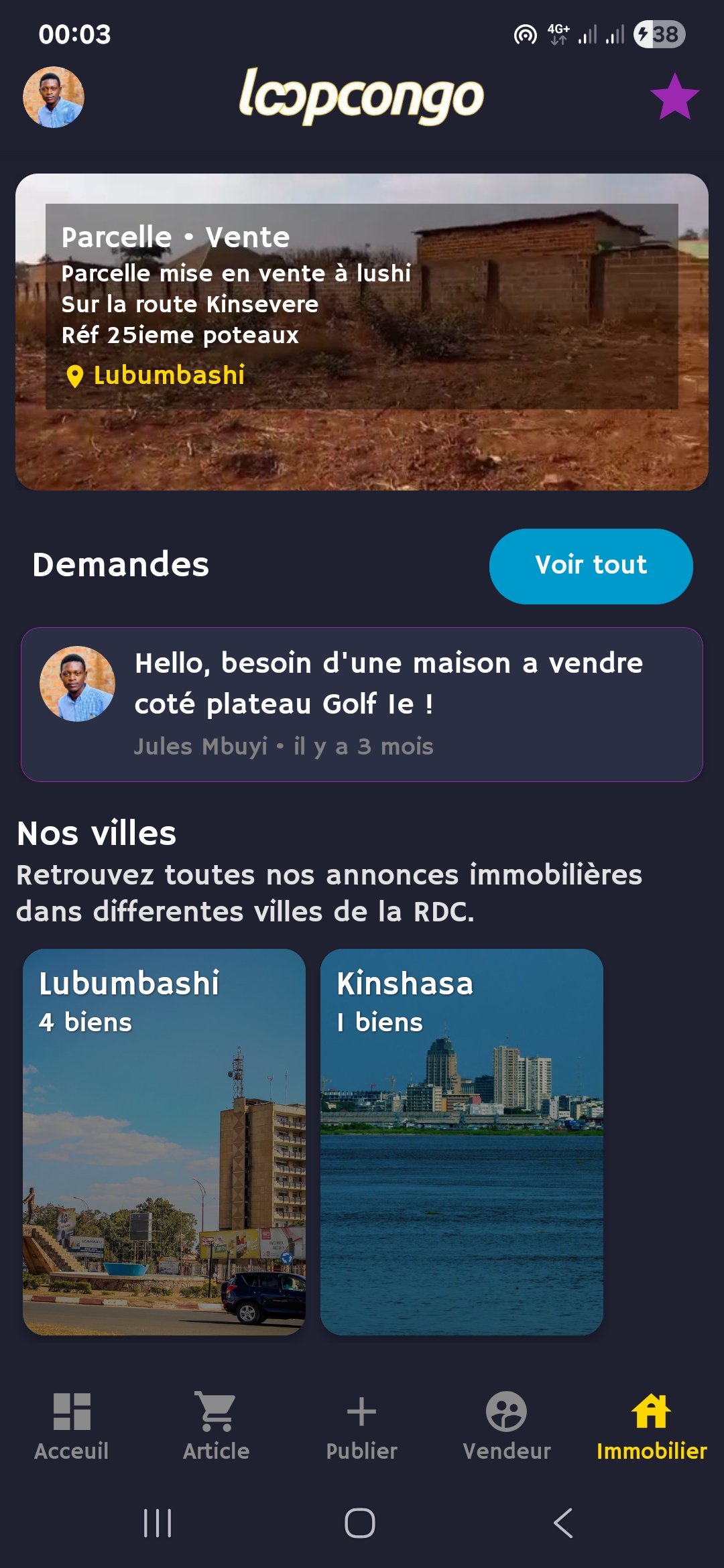The height and width of the screenshot is (1568, 724).
Task: Switch to the Acceuil tab
Action: pyautogui.click(x=72, y=1426)
